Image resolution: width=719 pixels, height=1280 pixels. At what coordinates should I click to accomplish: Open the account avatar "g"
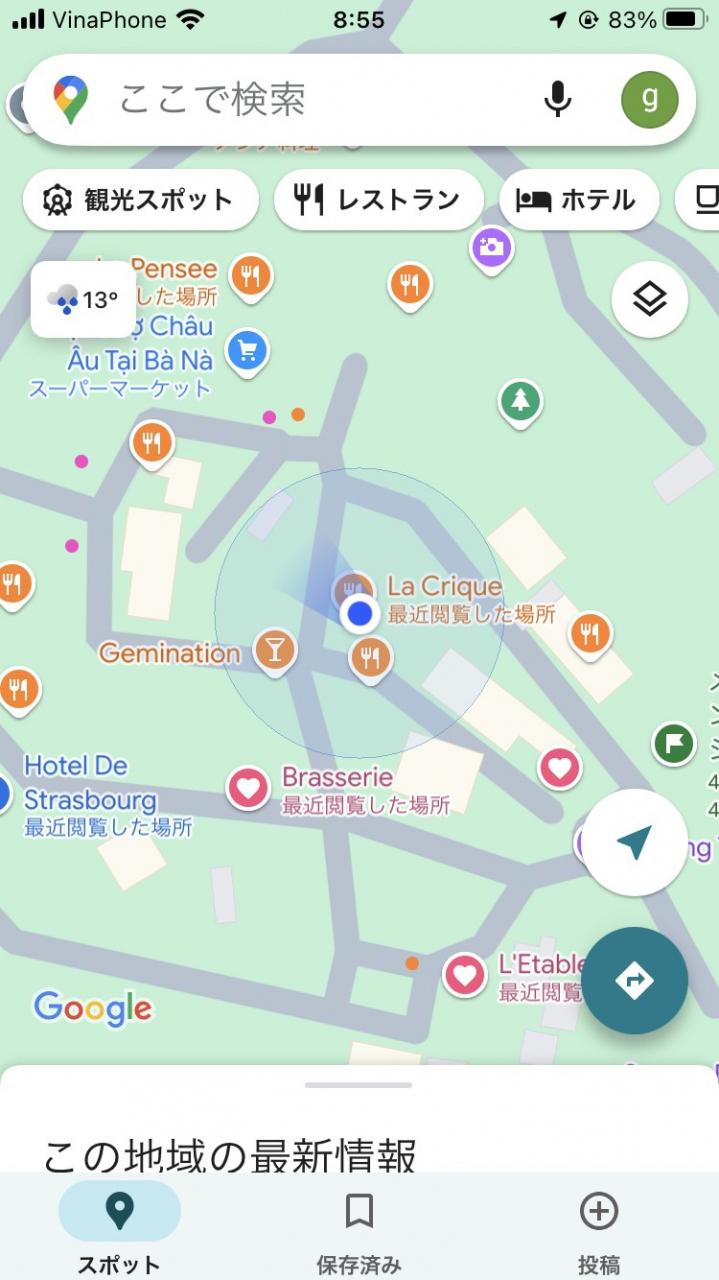pos(649,99)
